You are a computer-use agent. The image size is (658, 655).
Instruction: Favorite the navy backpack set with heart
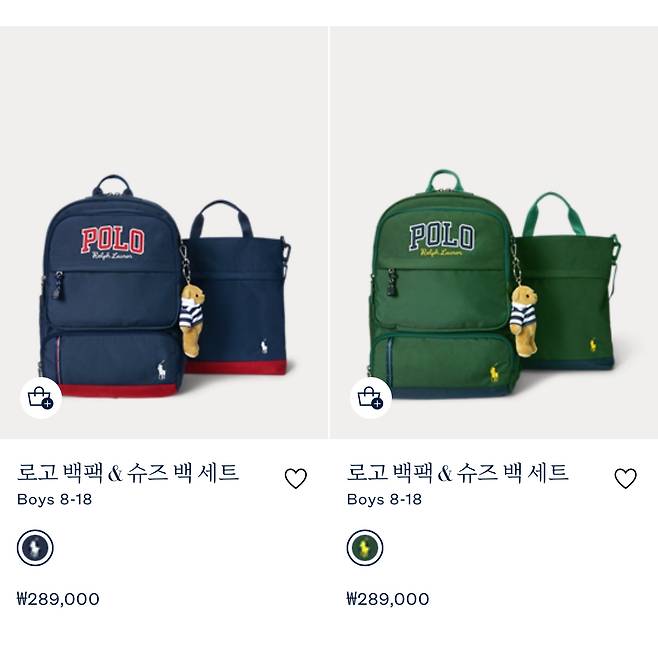point(296,478)
